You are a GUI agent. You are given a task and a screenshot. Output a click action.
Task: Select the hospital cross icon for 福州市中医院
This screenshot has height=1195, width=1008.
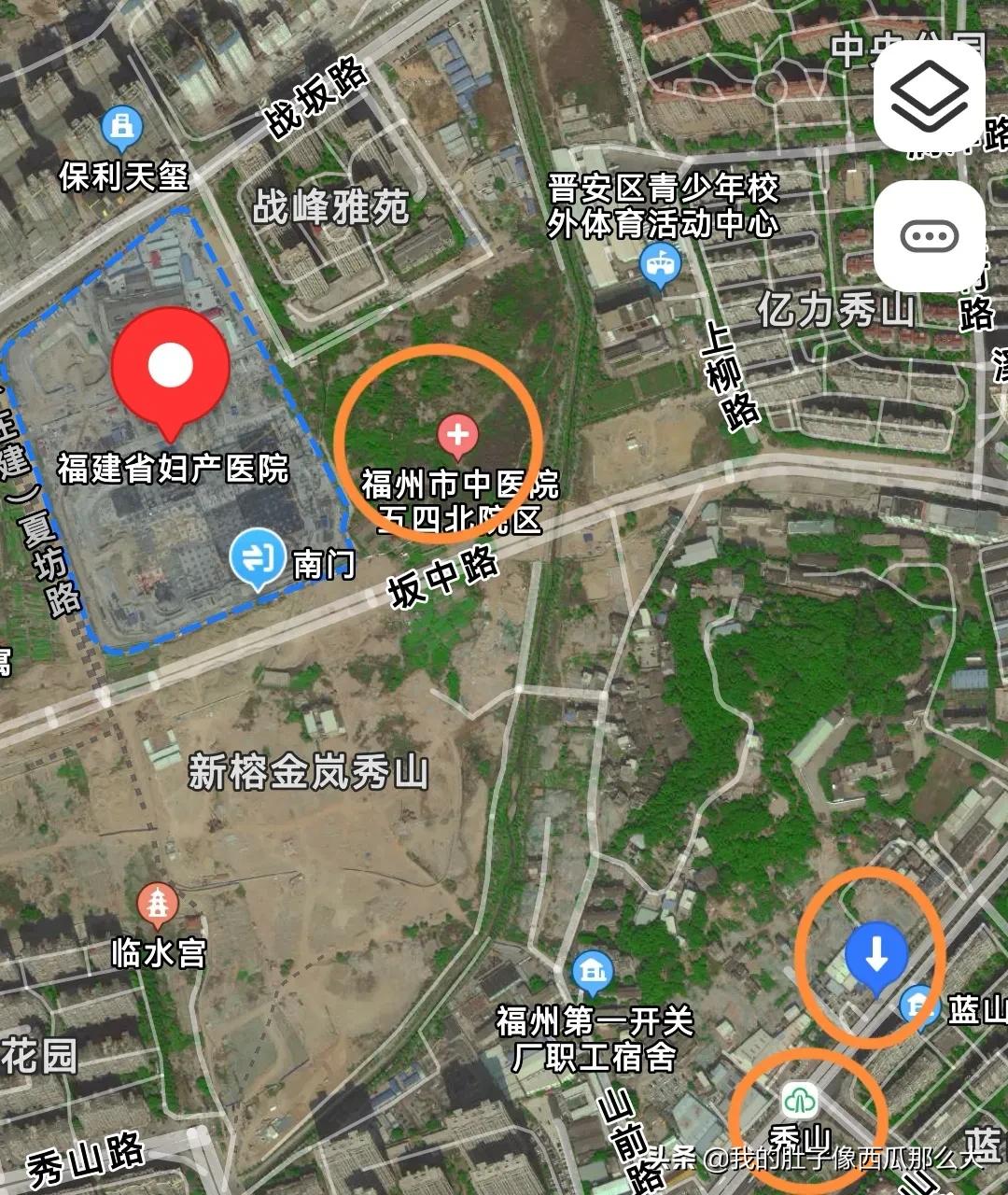457,434
